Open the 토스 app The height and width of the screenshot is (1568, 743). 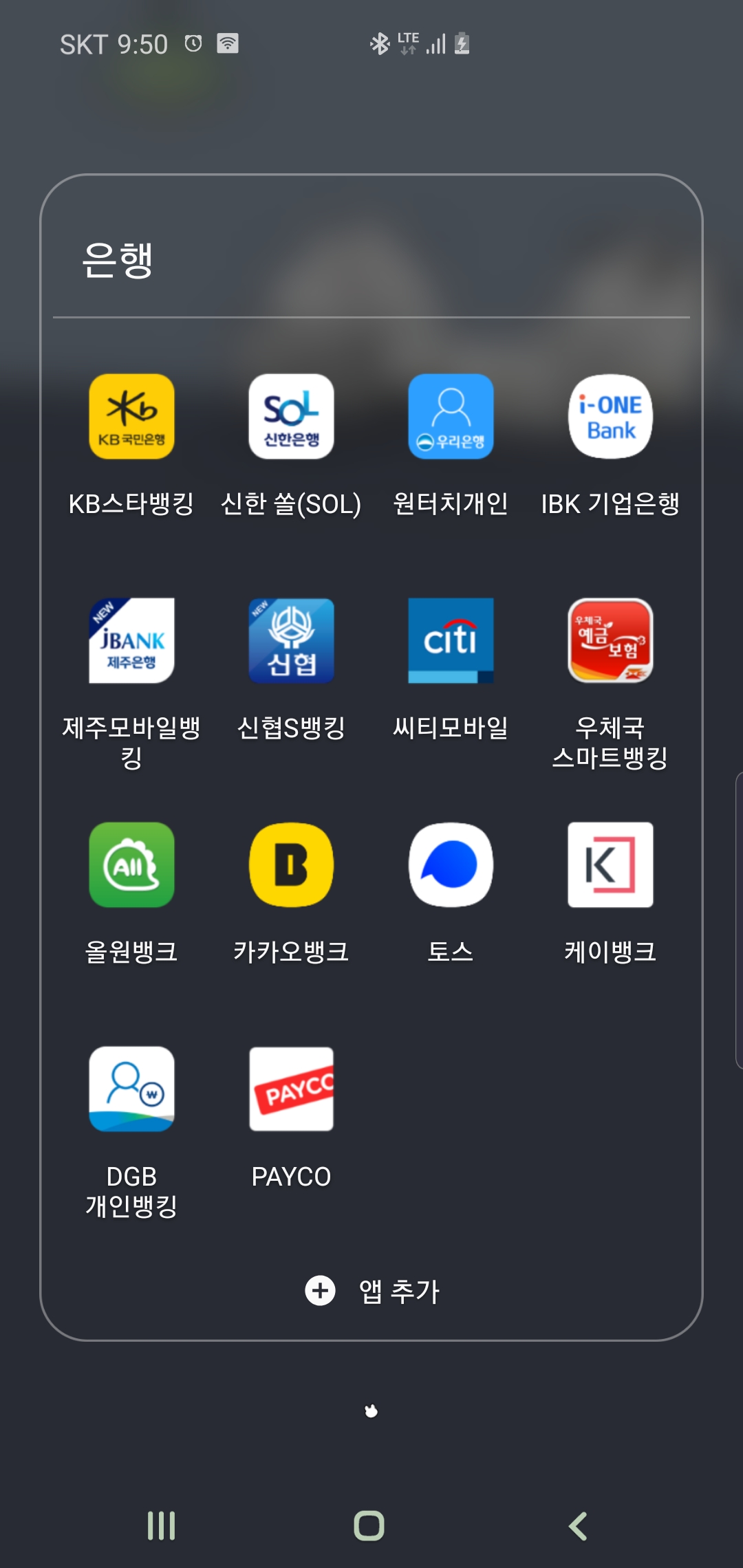pyautogui.click(x=451, y=865)
